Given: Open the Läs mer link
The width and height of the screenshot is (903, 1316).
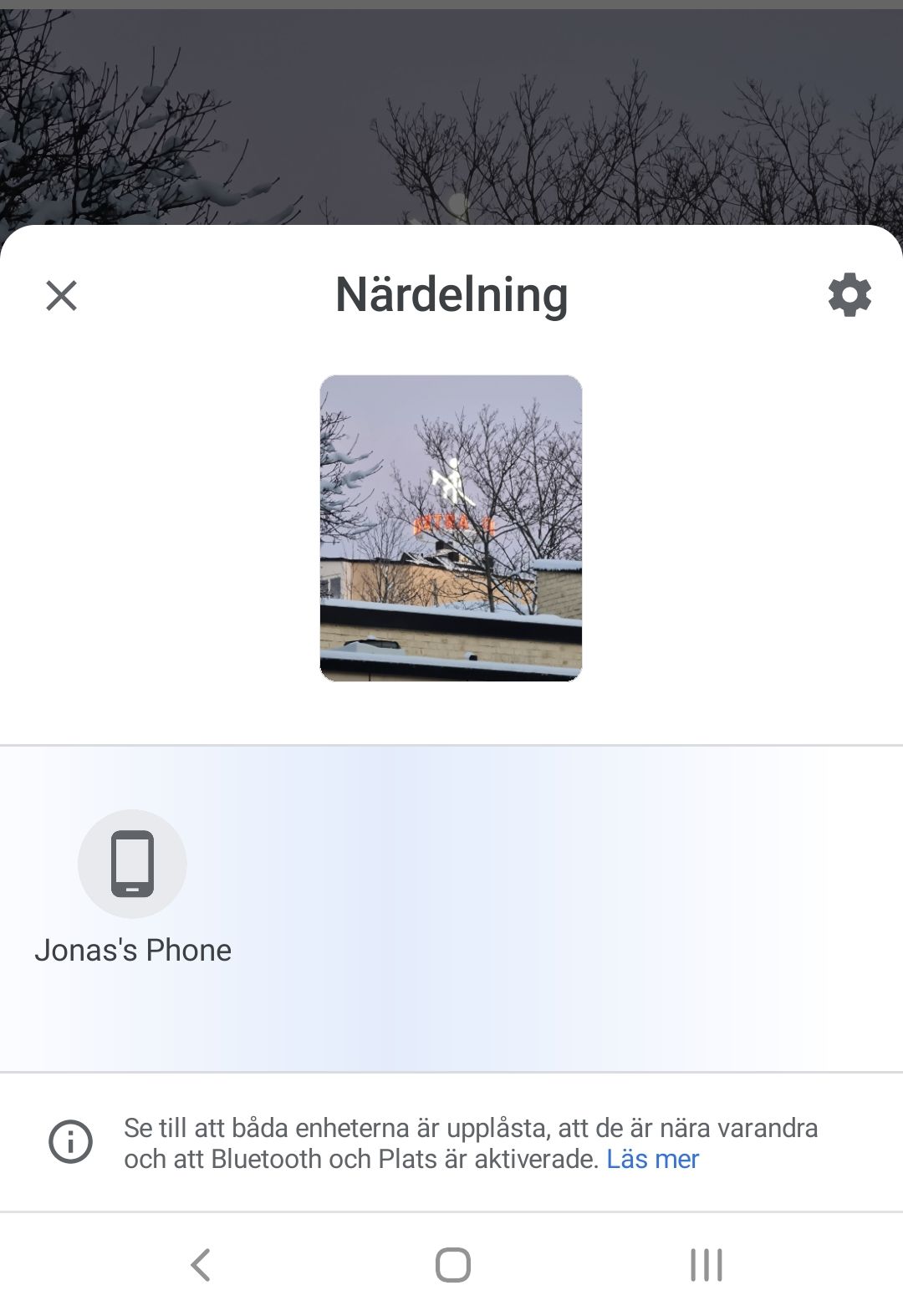Looking at the screenshot, I should 652,1159.
